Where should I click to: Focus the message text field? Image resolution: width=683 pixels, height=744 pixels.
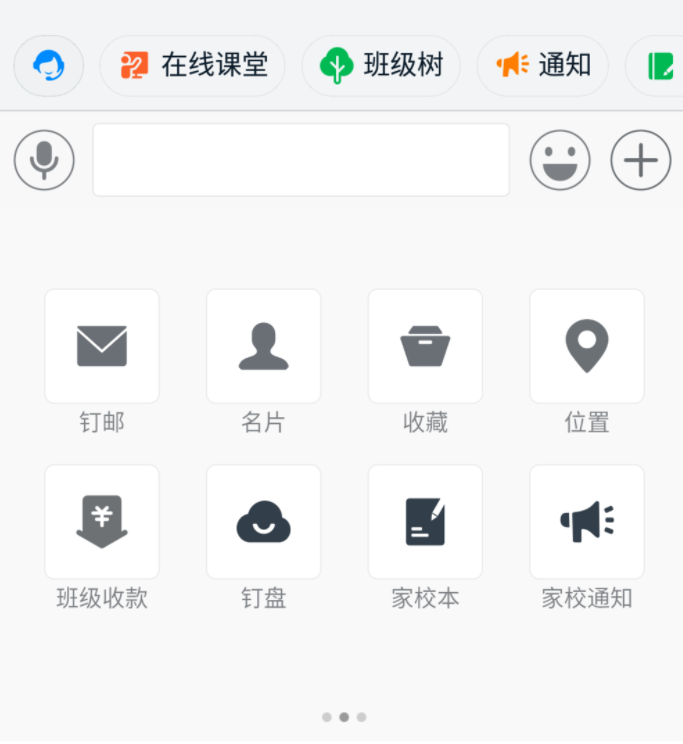point(301,160)
